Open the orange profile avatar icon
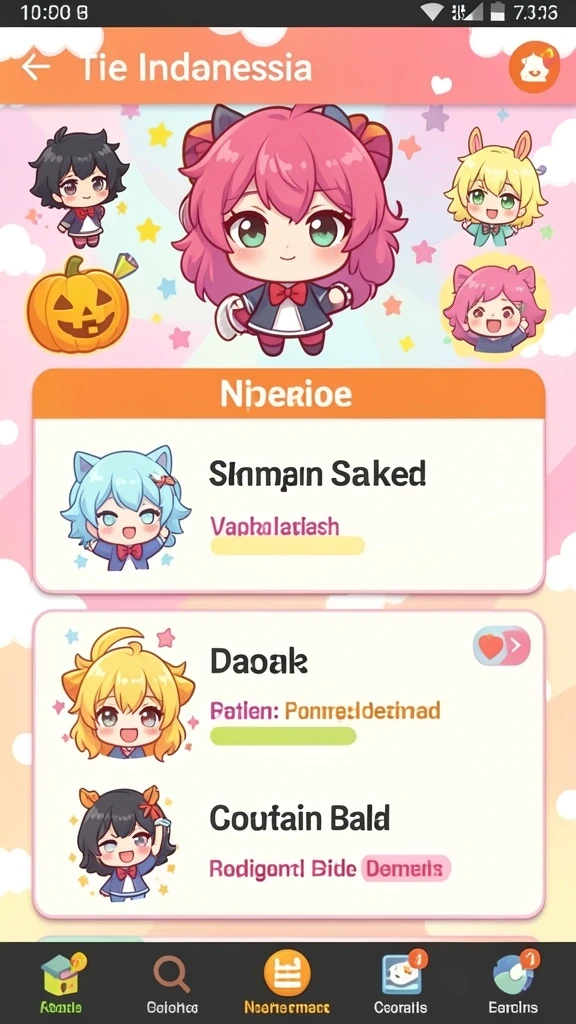The height and width of the screenshot is (1024, 576). tap(534, 67)
